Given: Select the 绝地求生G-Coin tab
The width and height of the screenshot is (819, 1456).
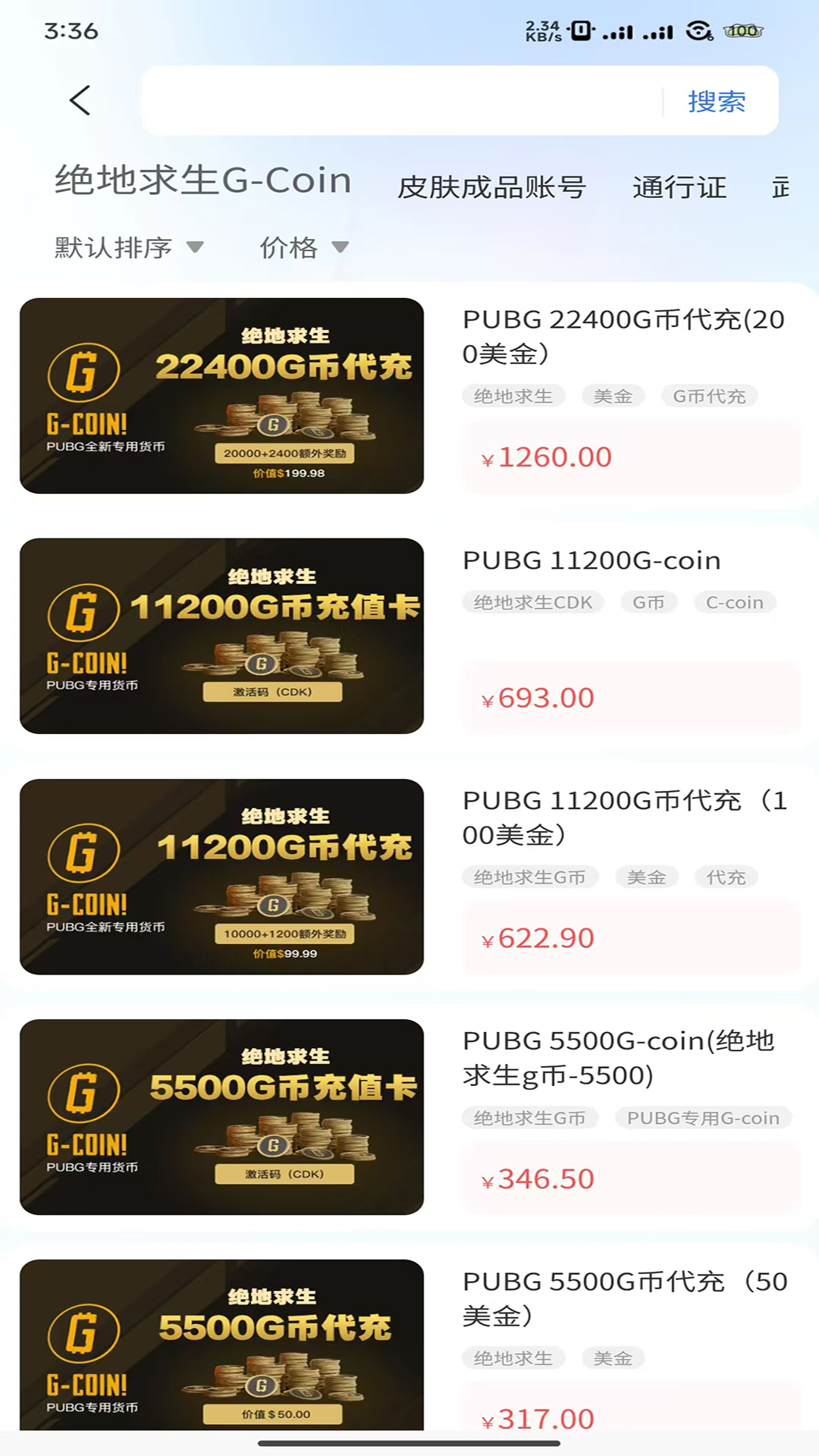Looking at the screenshot, I should point(203,181).
